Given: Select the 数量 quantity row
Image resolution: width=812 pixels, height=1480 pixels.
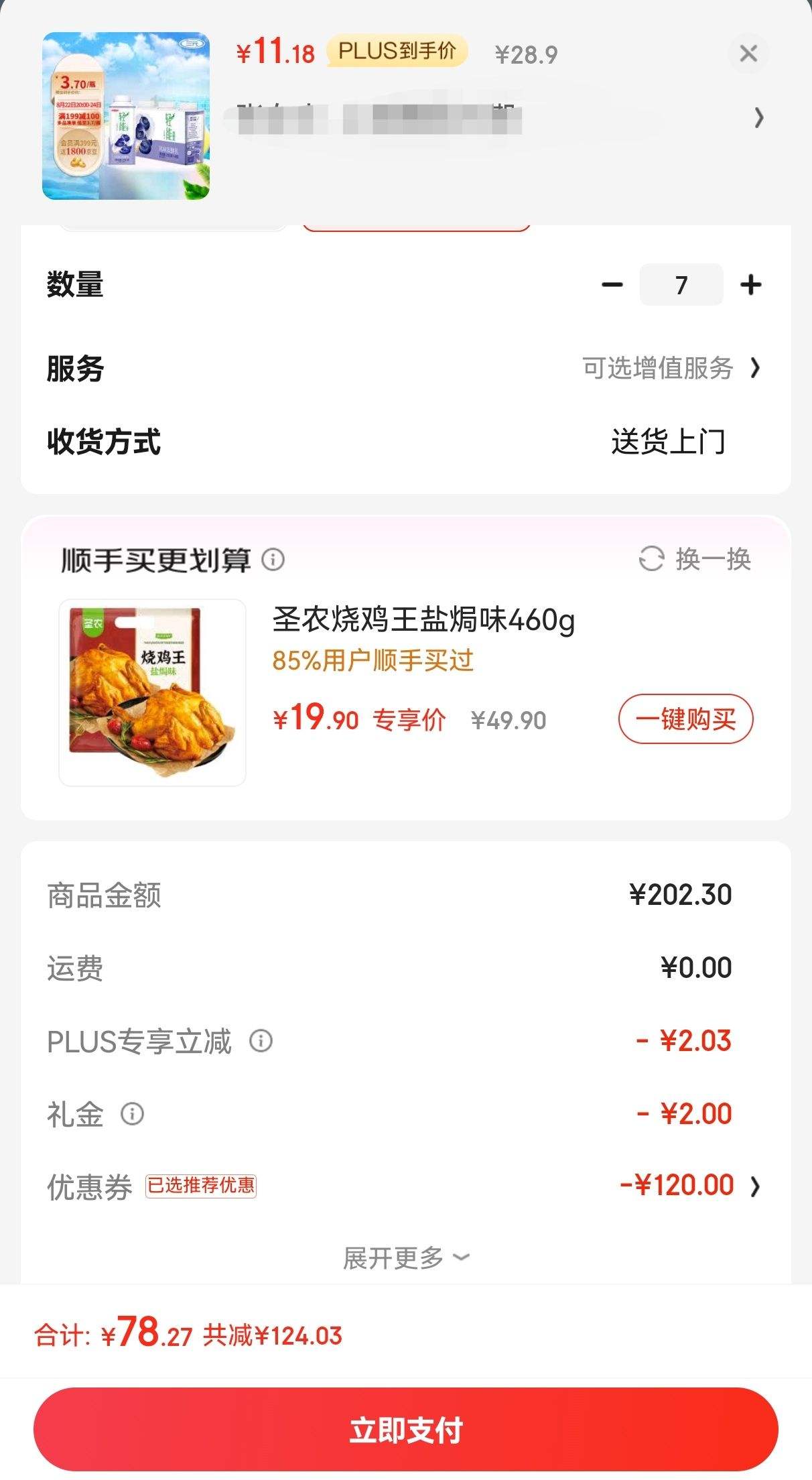Looking at the screenshot, I should coord(75,284).
